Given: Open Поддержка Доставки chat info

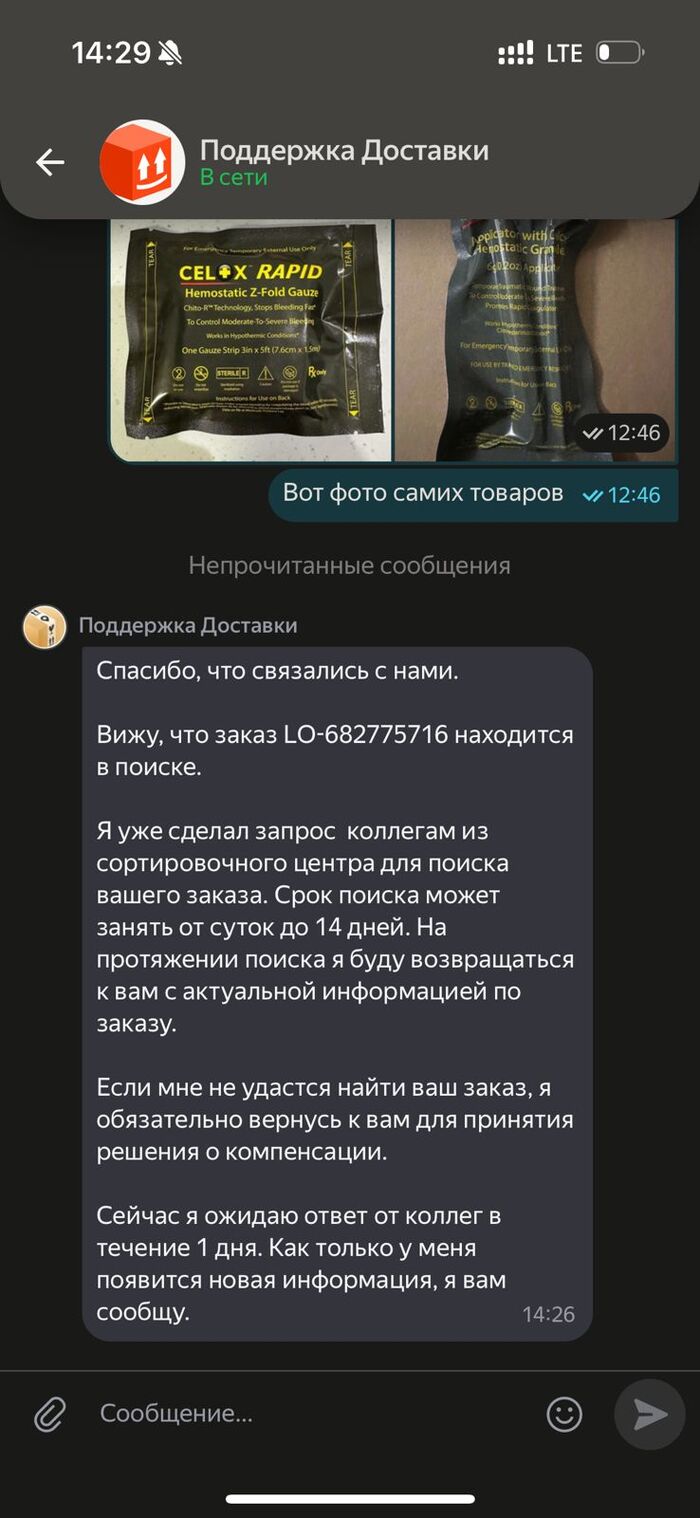Looking at the screenshot, I should click(x=343, y=162).
